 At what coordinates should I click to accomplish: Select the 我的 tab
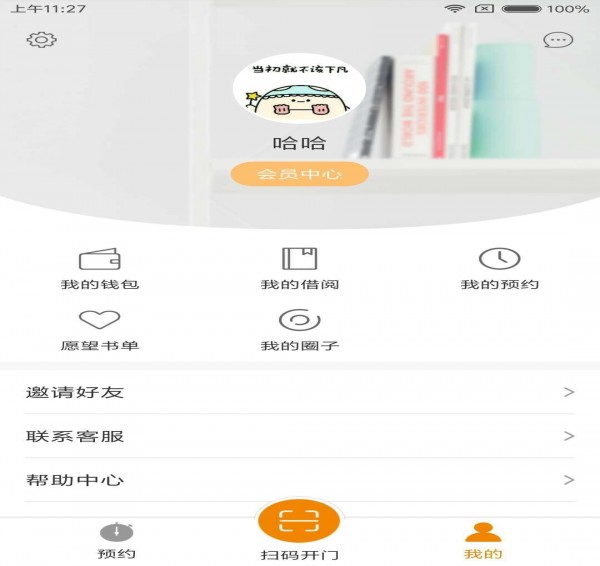[x=483, y=541]
